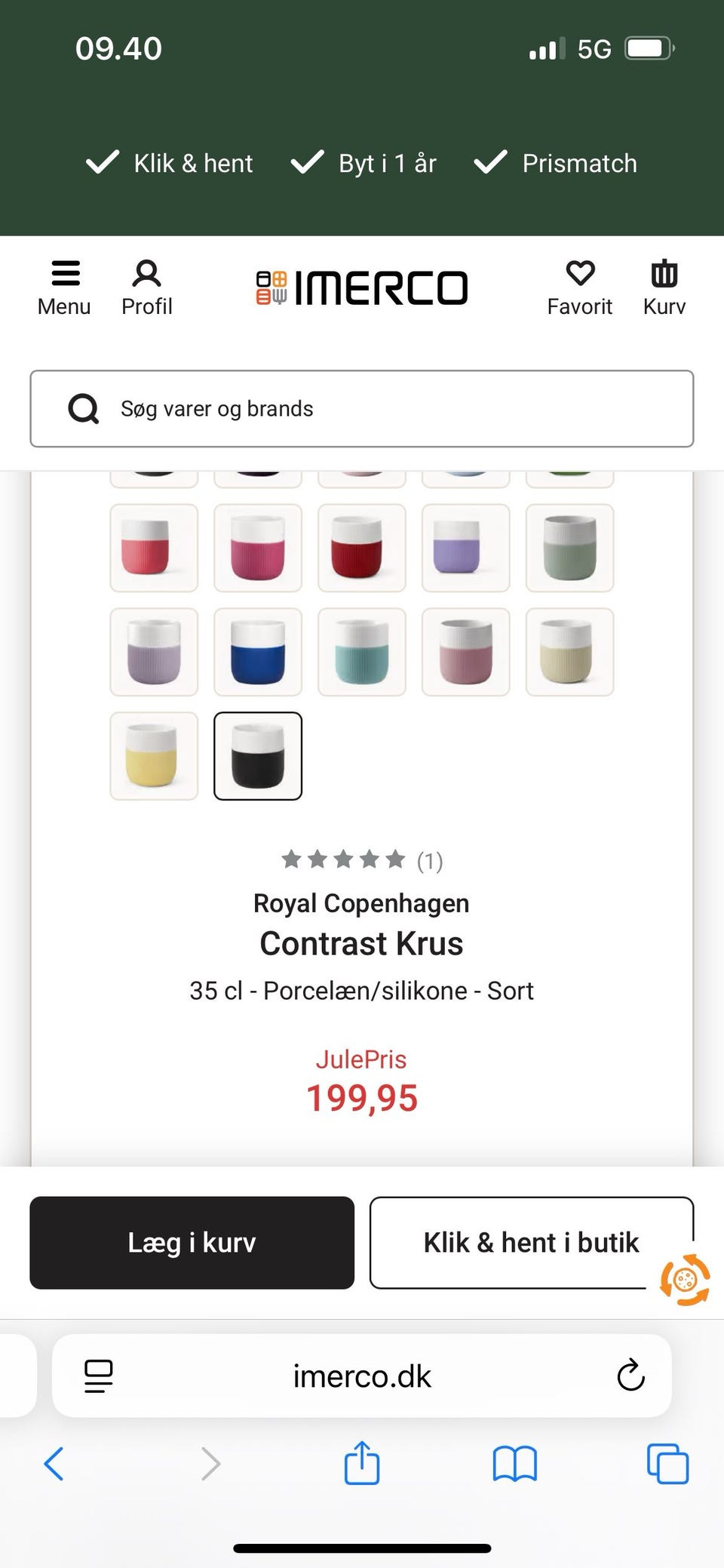Viewport: 724px width, 1568px height.
Task: Open the Favorit heart list
Action: tap(579, 288)
